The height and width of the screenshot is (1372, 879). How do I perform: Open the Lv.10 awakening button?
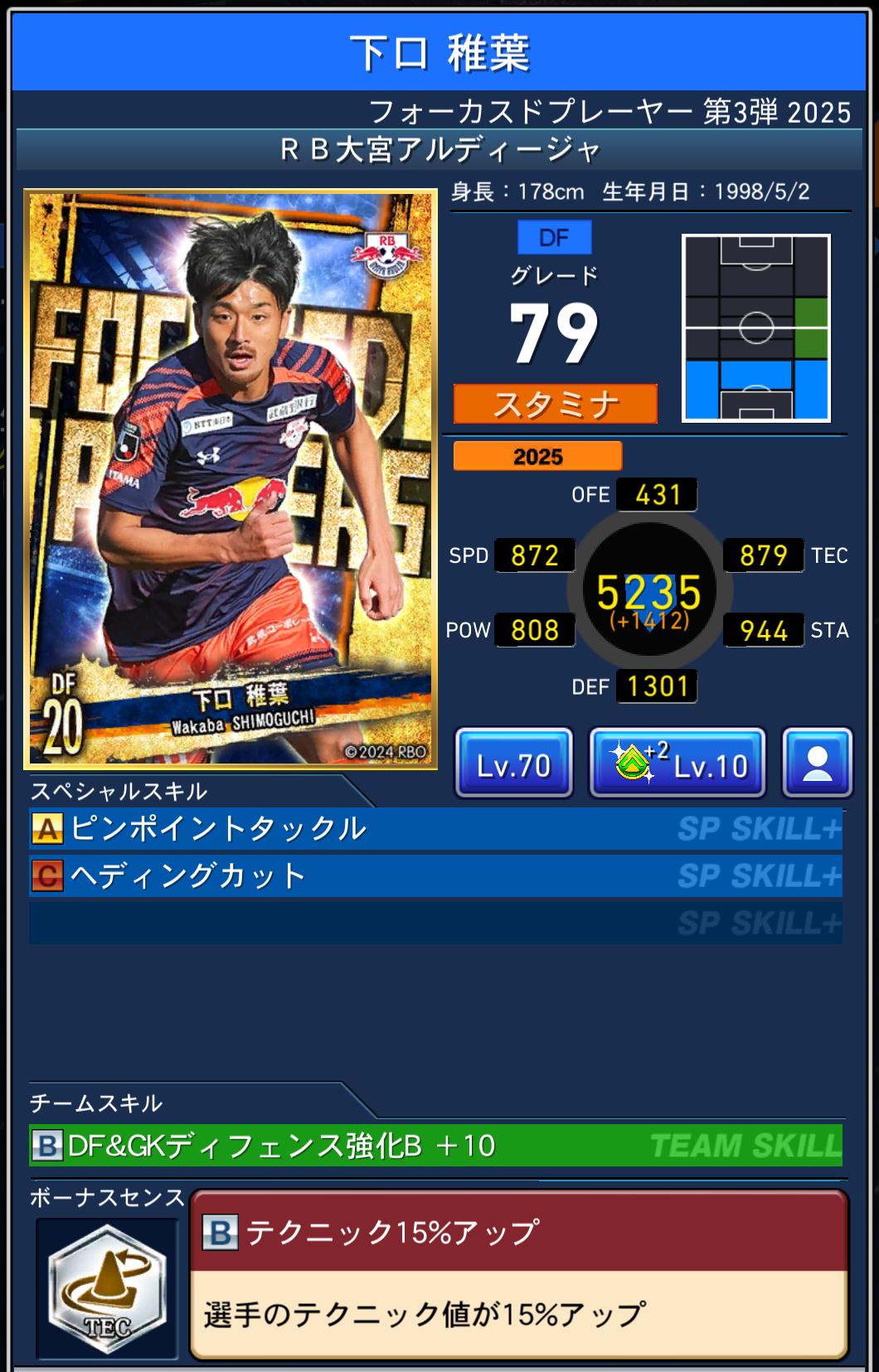pos(677,764)
